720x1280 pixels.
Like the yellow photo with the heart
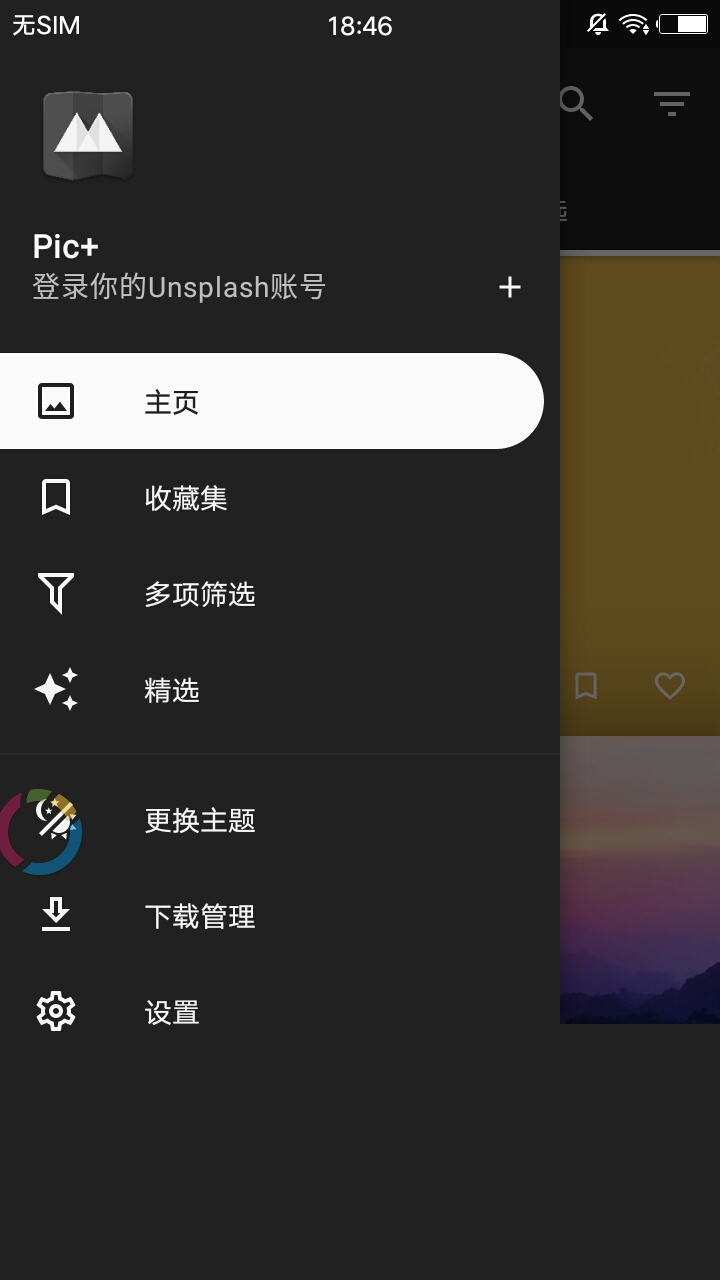pos(669,685)
